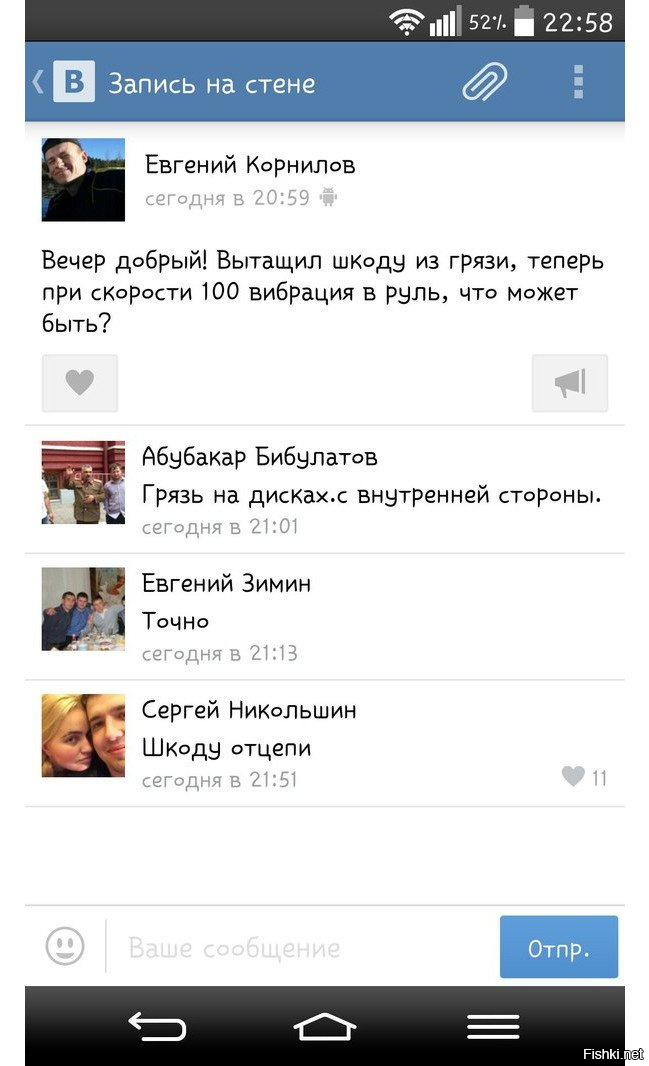The height and width of the screenshot is (1066, 649).
Task: Open Абубакар Бибулатов's avatar
Action: [x=83, y=482]
